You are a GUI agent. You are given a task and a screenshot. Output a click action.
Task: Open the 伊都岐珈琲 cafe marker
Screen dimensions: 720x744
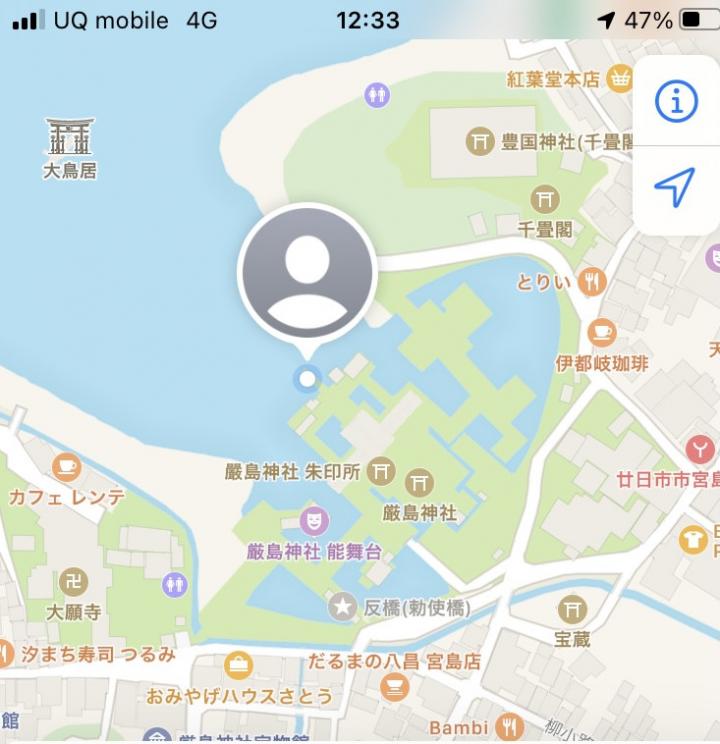pyautogui.click(x=602, y=332)
